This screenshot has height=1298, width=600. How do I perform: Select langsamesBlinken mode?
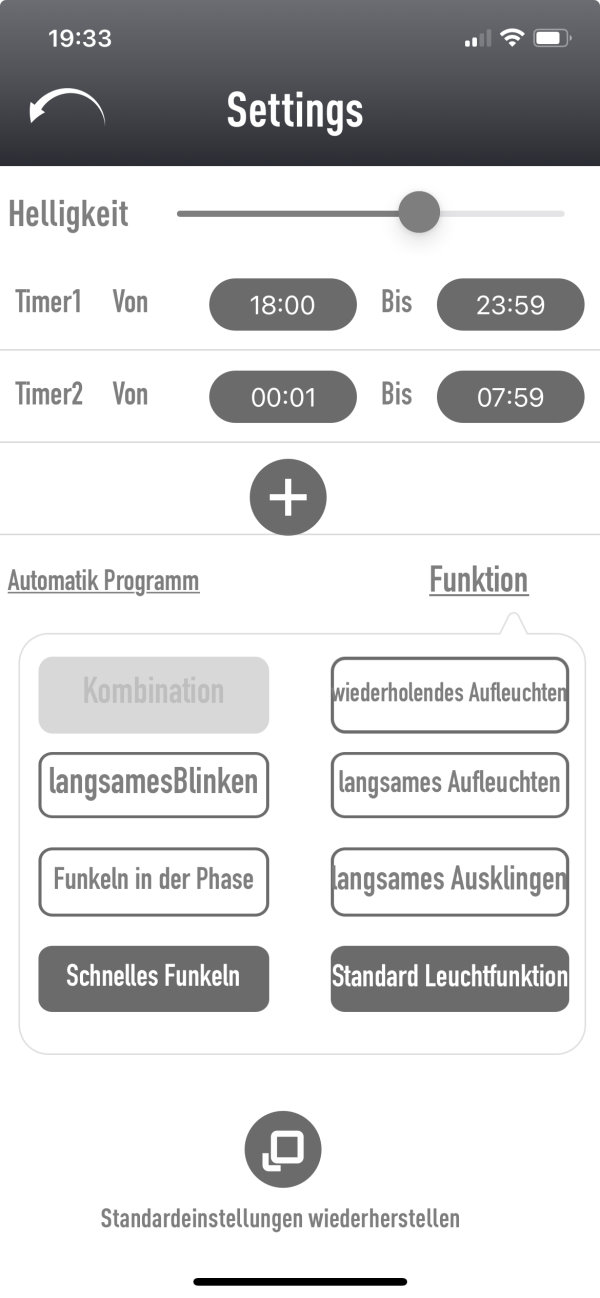pos(154,785)
